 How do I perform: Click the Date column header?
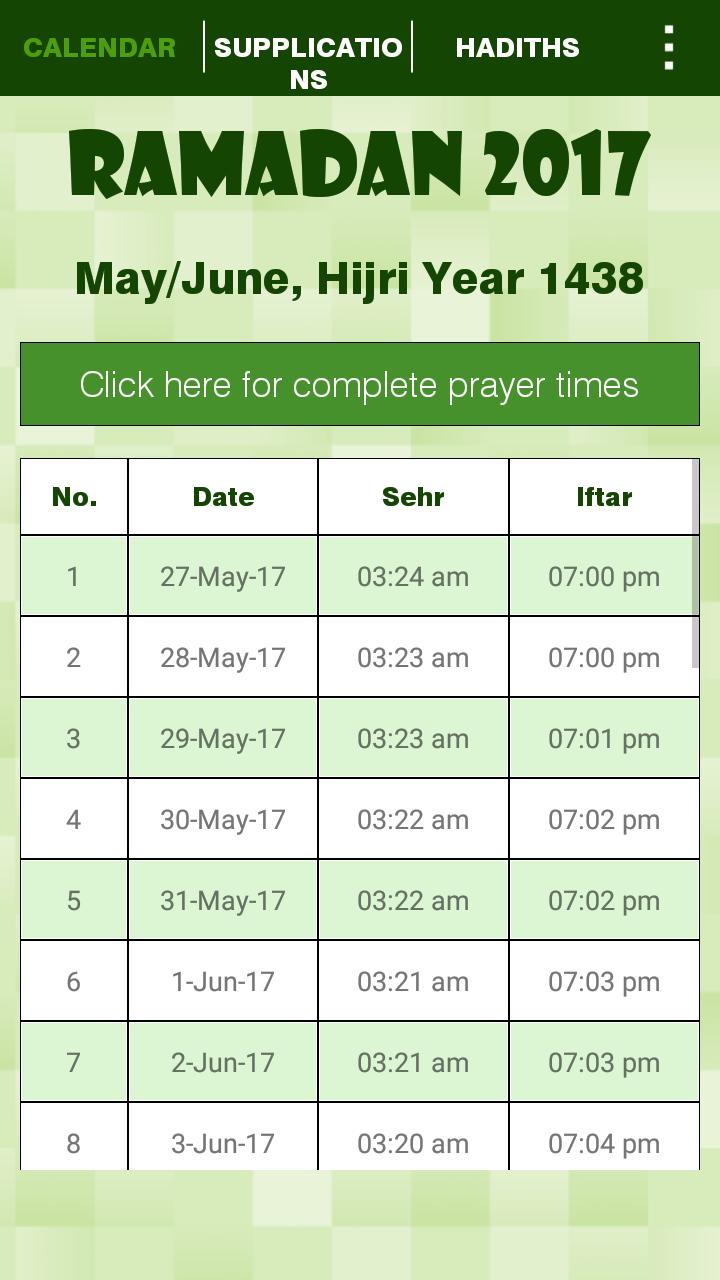click(222, 496)
